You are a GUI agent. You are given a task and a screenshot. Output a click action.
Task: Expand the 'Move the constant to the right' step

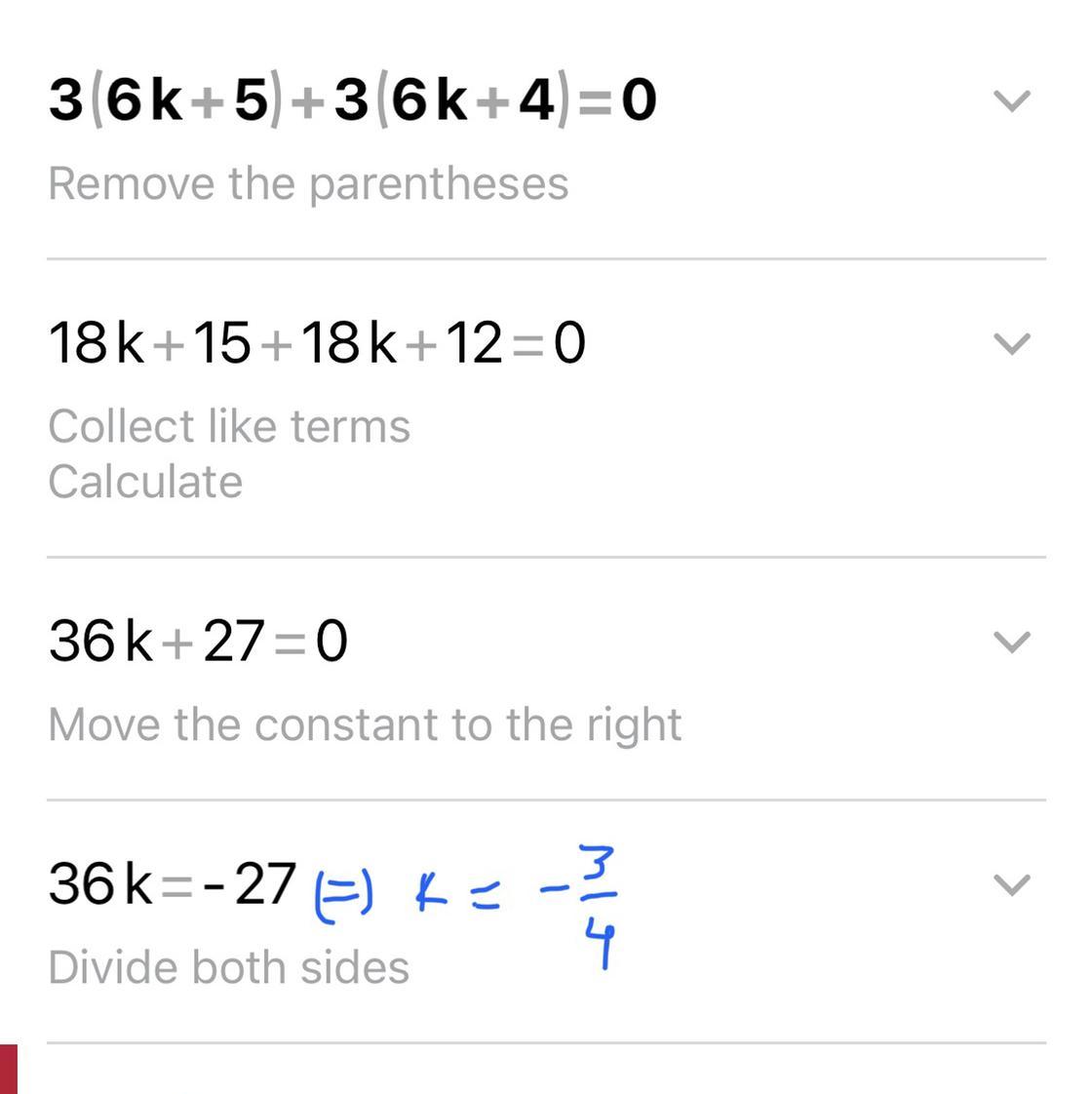[1011, 641]
